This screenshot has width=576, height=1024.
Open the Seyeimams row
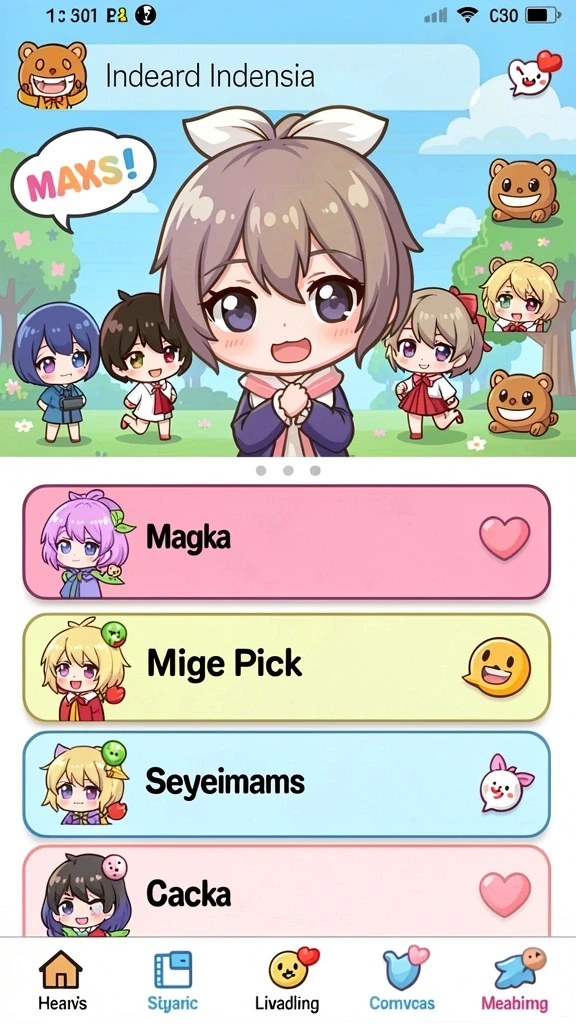[x=287, y=784]
